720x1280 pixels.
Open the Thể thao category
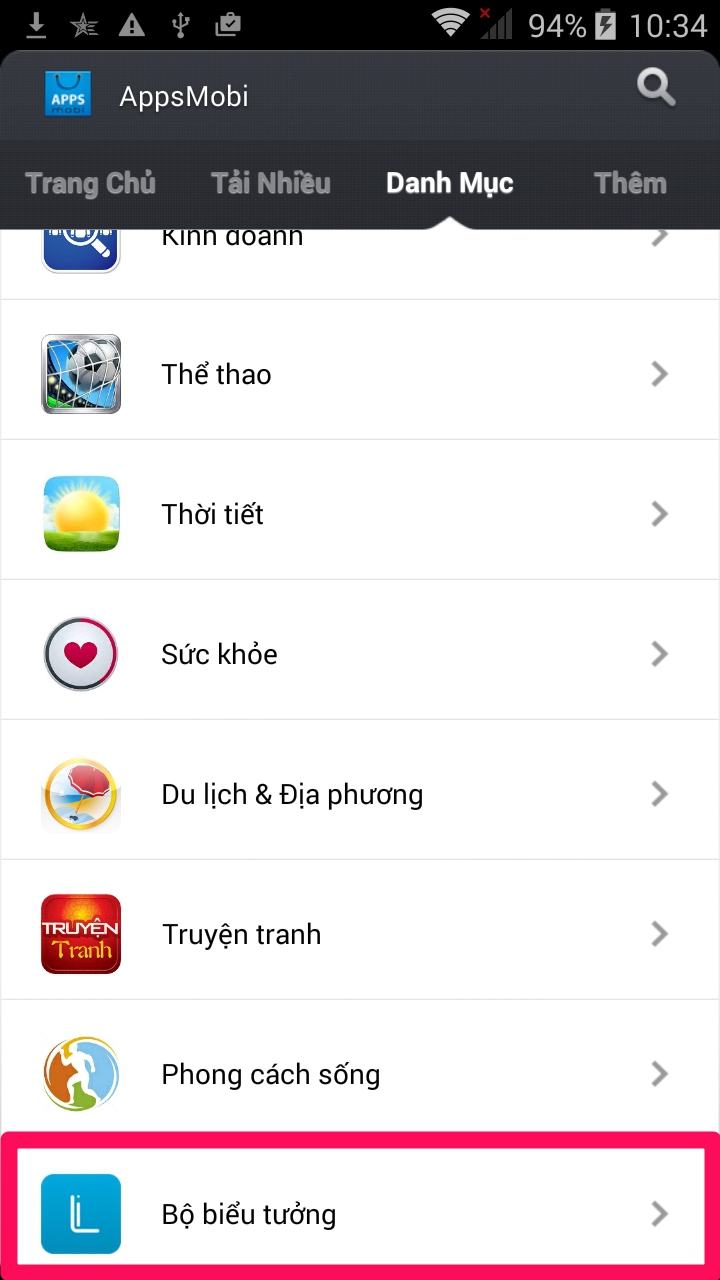(x=360, y=374)
